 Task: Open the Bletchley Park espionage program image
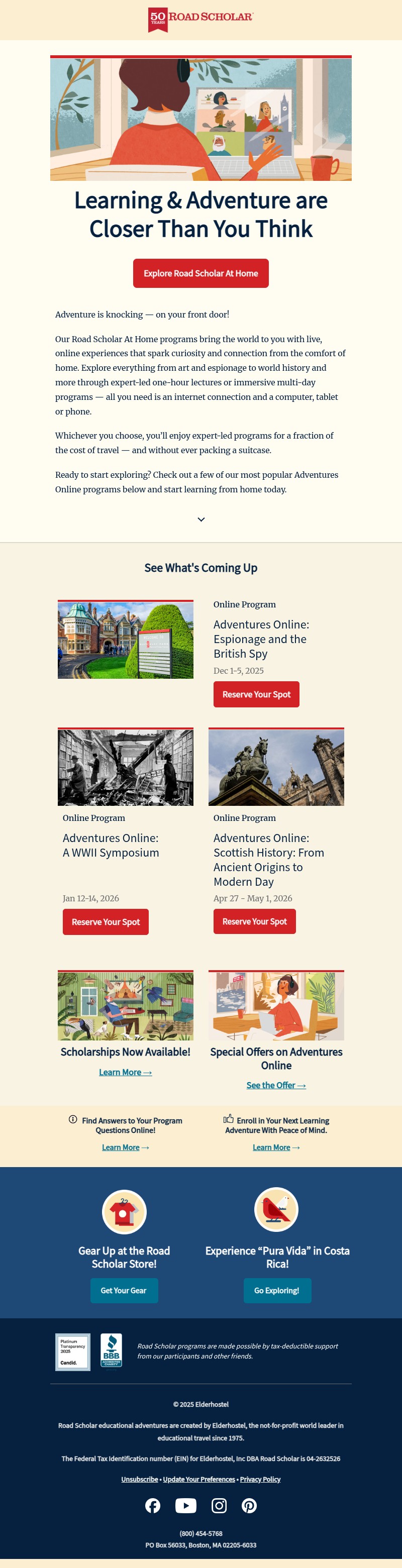(x=126, y=640)
